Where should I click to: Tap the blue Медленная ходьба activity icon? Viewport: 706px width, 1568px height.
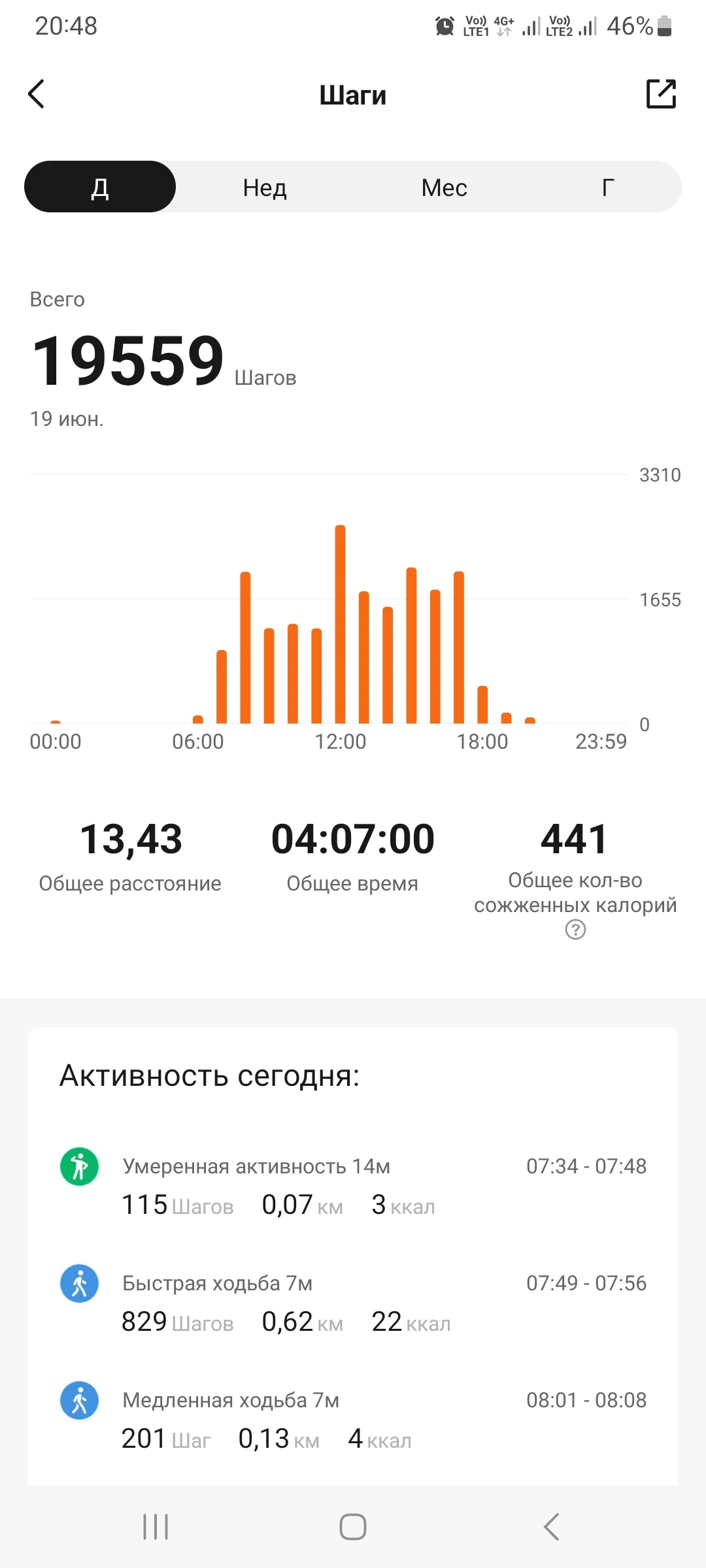click(78, 1400)
